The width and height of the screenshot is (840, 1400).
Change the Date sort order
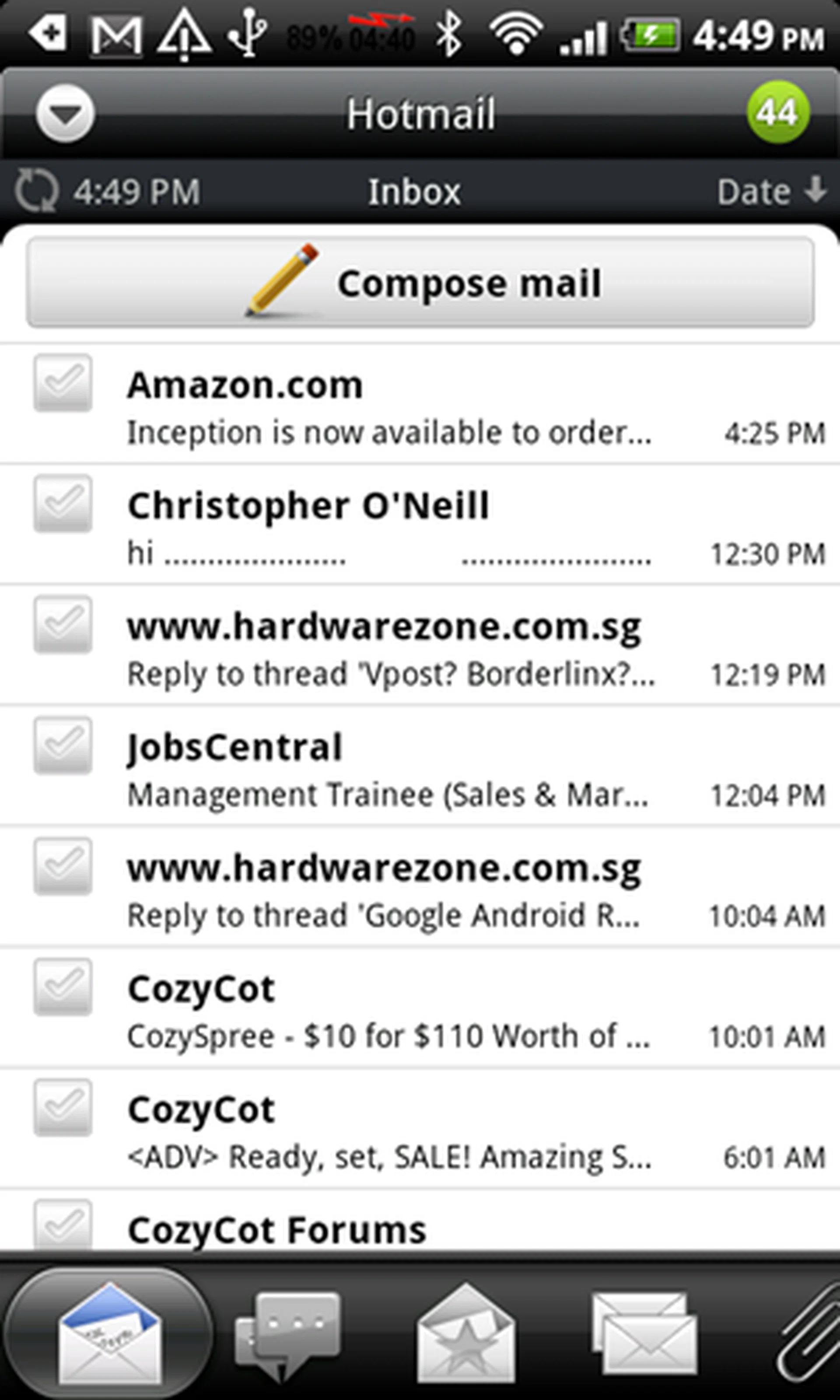tap(771, 191)
